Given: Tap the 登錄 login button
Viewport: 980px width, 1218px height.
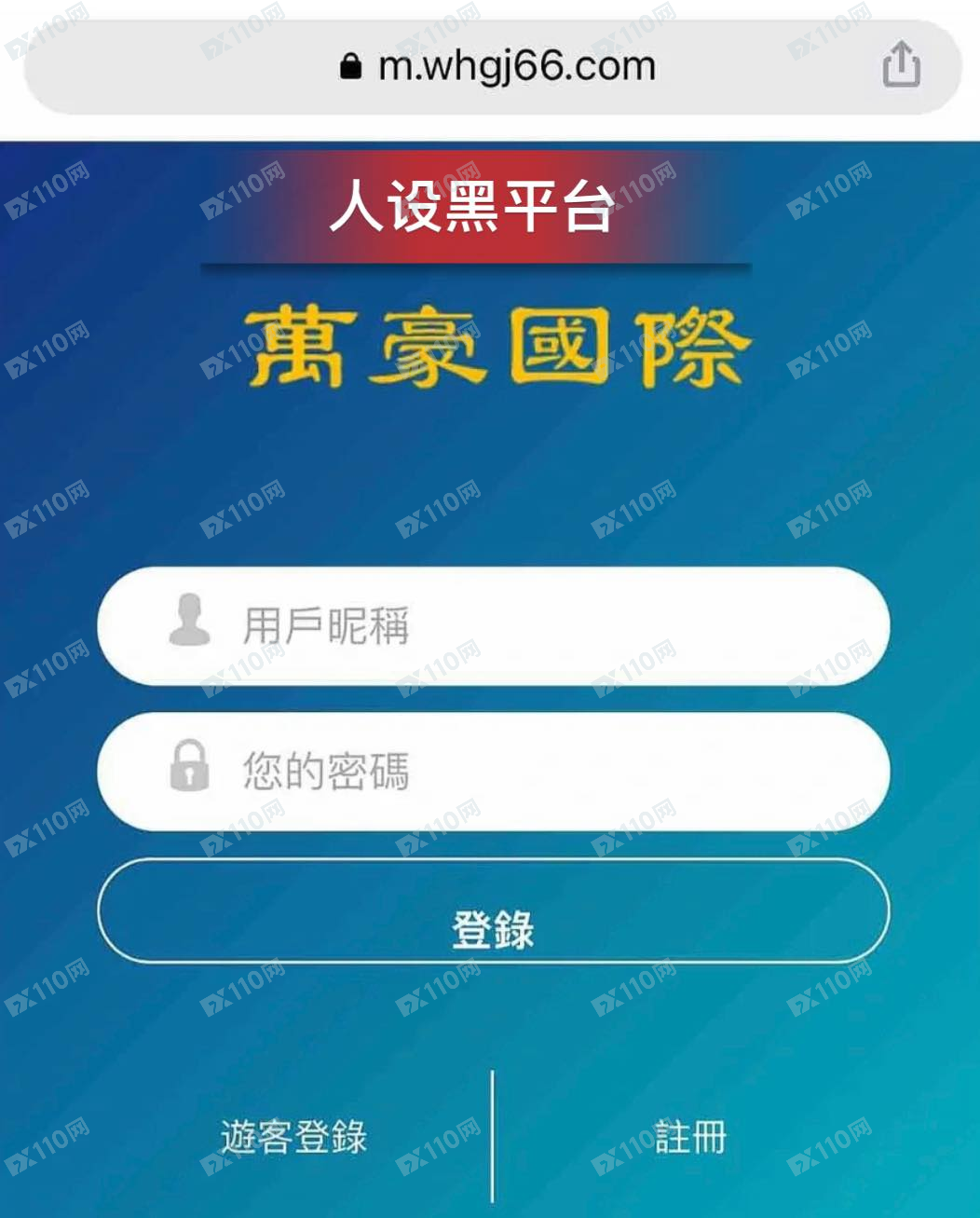Looking at the screenshot, I should [493, 911].
